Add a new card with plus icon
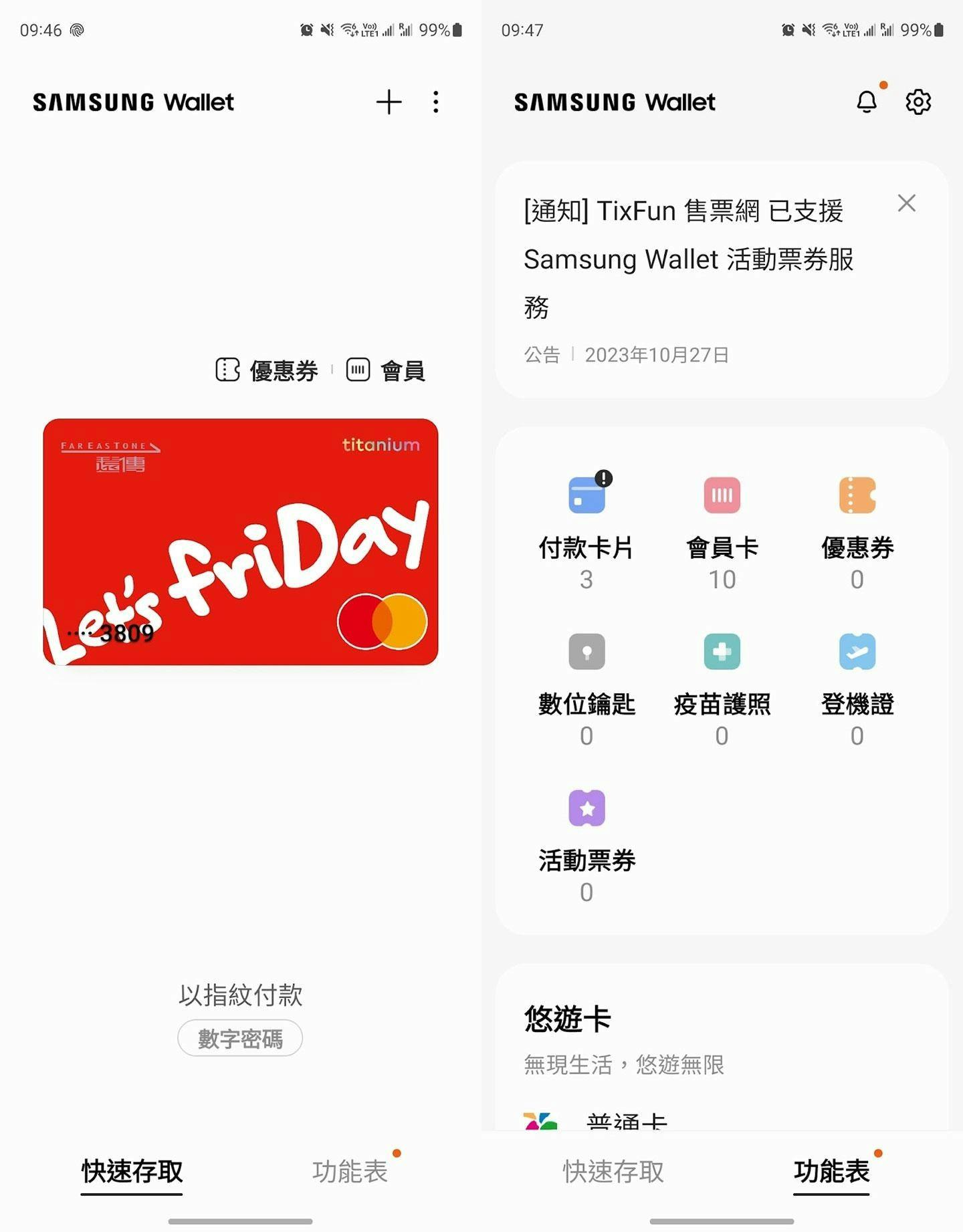Viewport: 963px width, 1232px height. click(389, 102)
